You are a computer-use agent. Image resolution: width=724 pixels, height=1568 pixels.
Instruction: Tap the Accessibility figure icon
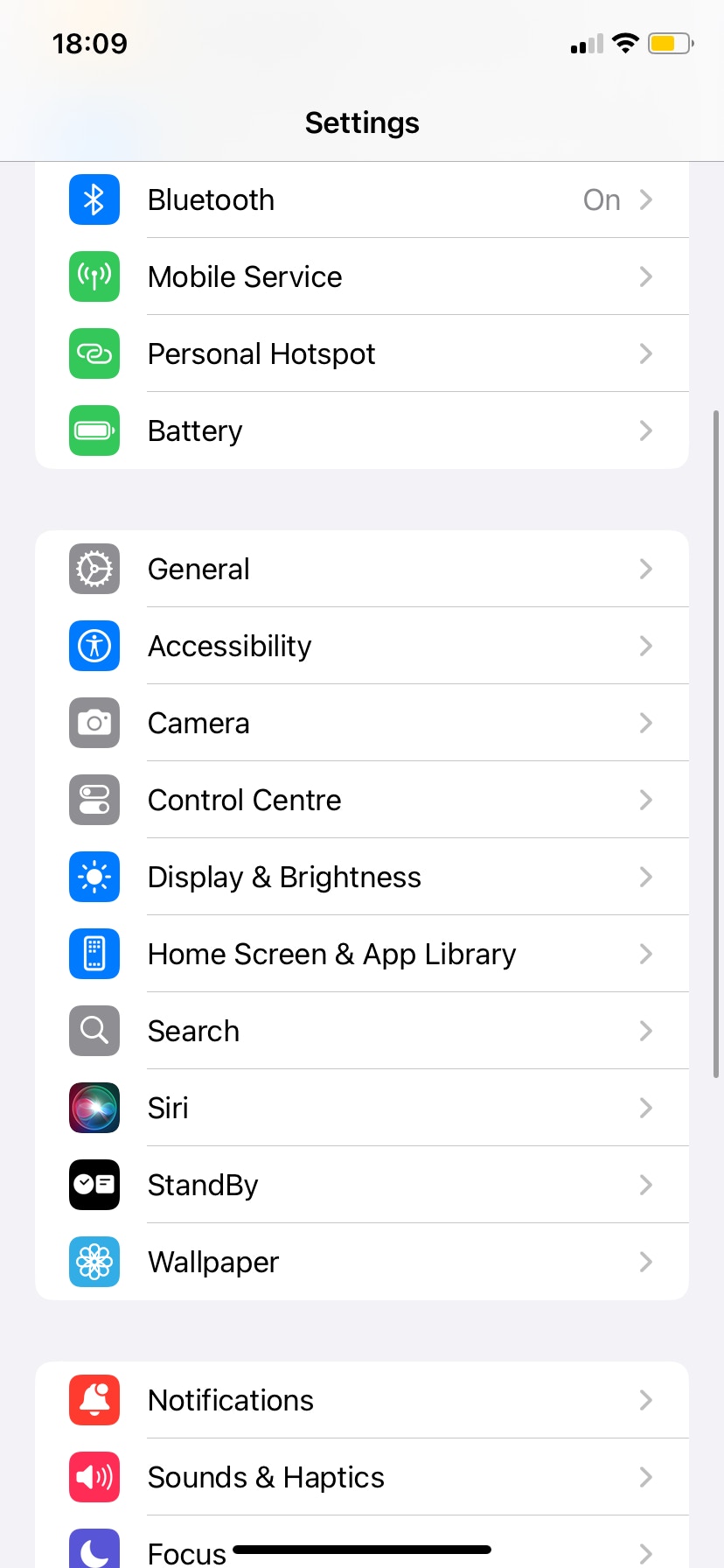click(x=94, y=646)
